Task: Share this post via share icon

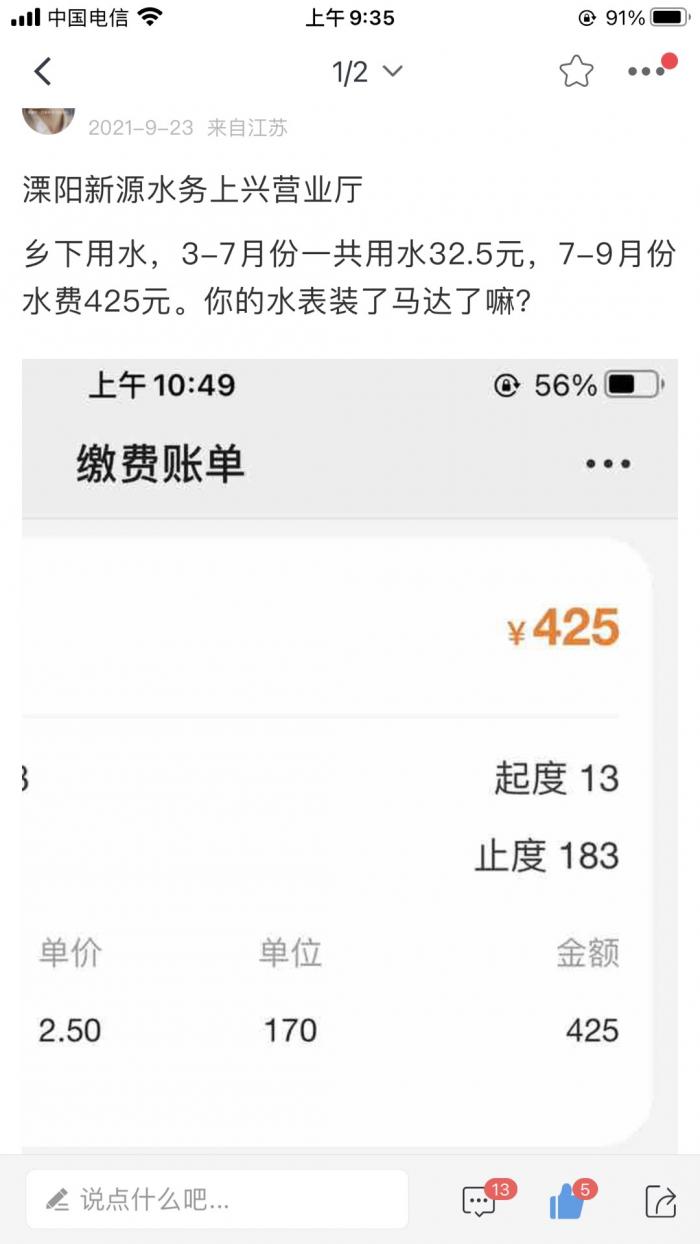Action: pyautogui.click(x=660, y=1200)
